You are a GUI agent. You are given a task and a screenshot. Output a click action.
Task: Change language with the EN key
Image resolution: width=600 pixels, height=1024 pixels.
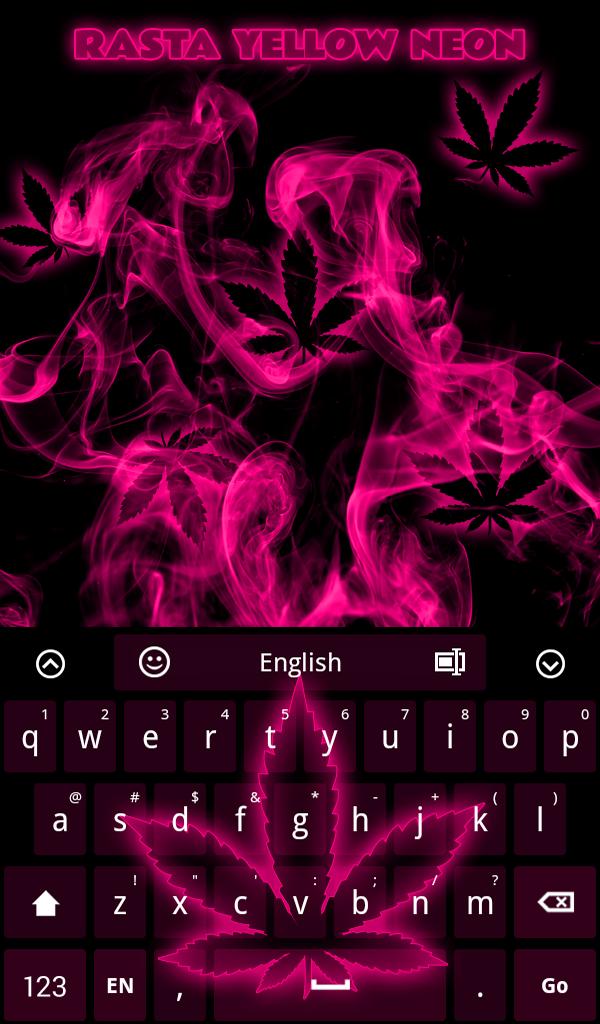tap(120, 986)
